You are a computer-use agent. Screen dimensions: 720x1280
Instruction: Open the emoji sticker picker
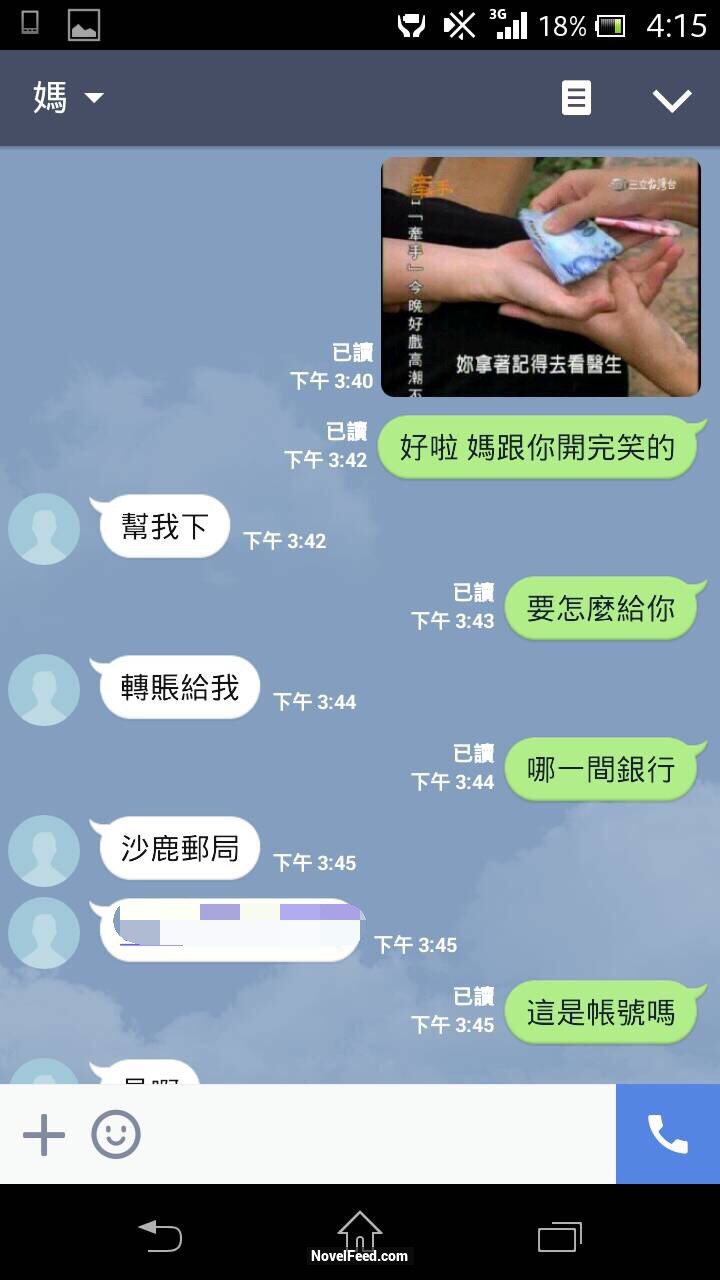pyautogui.click(x=116, y=1135)
